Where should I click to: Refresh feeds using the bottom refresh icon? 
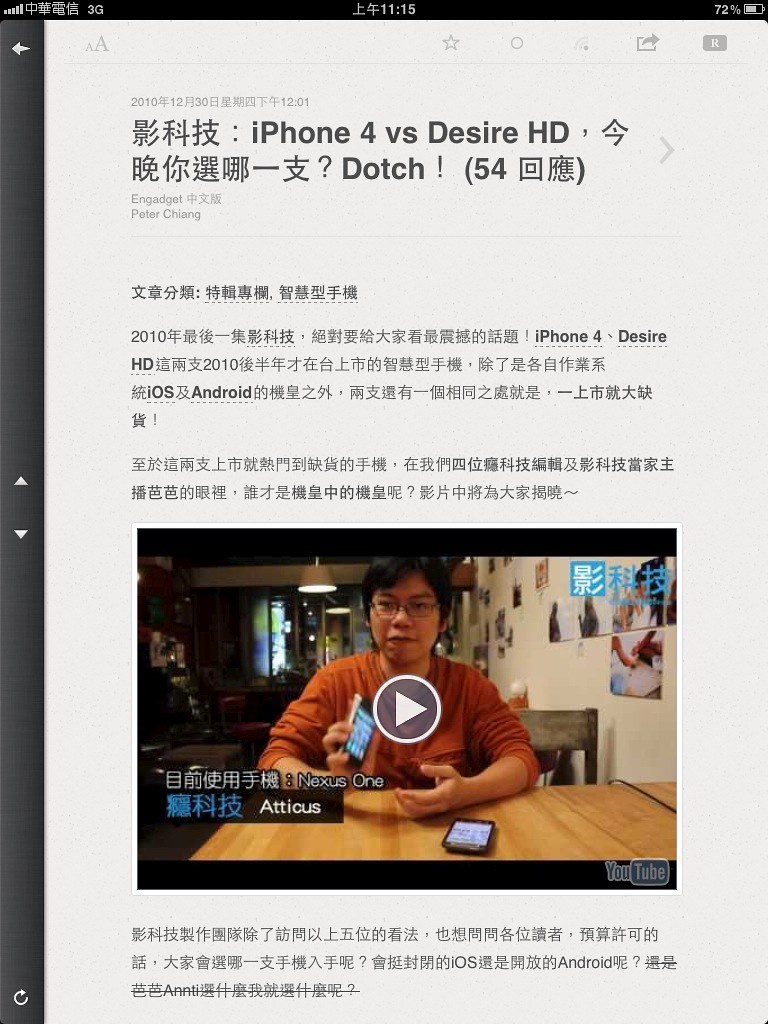(x=20, y=997)
